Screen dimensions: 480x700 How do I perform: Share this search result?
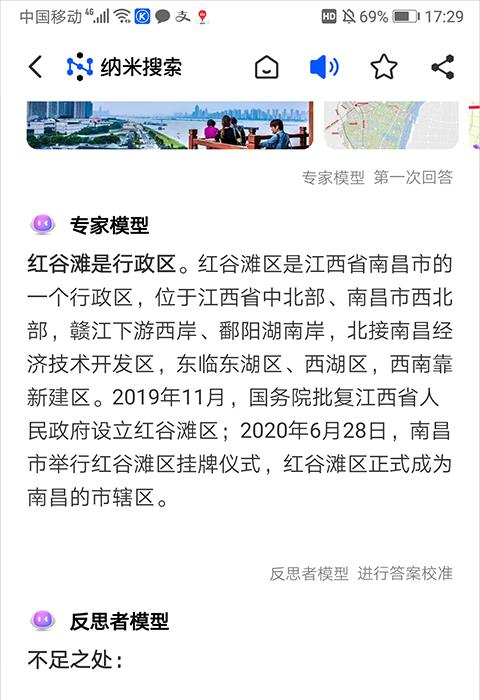point(442,67)
